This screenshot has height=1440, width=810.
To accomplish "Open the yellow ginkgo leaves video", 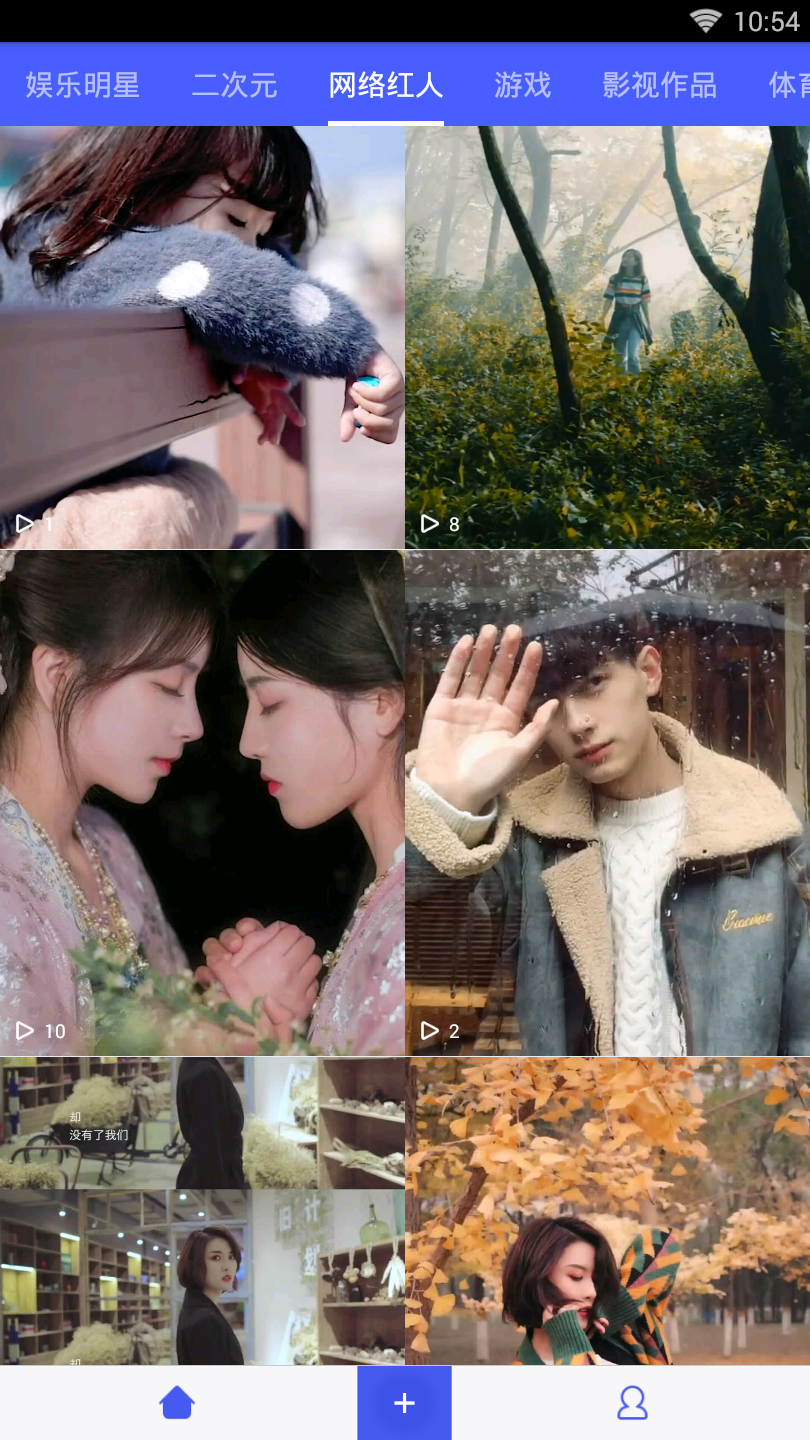I will pos(607,1210).
